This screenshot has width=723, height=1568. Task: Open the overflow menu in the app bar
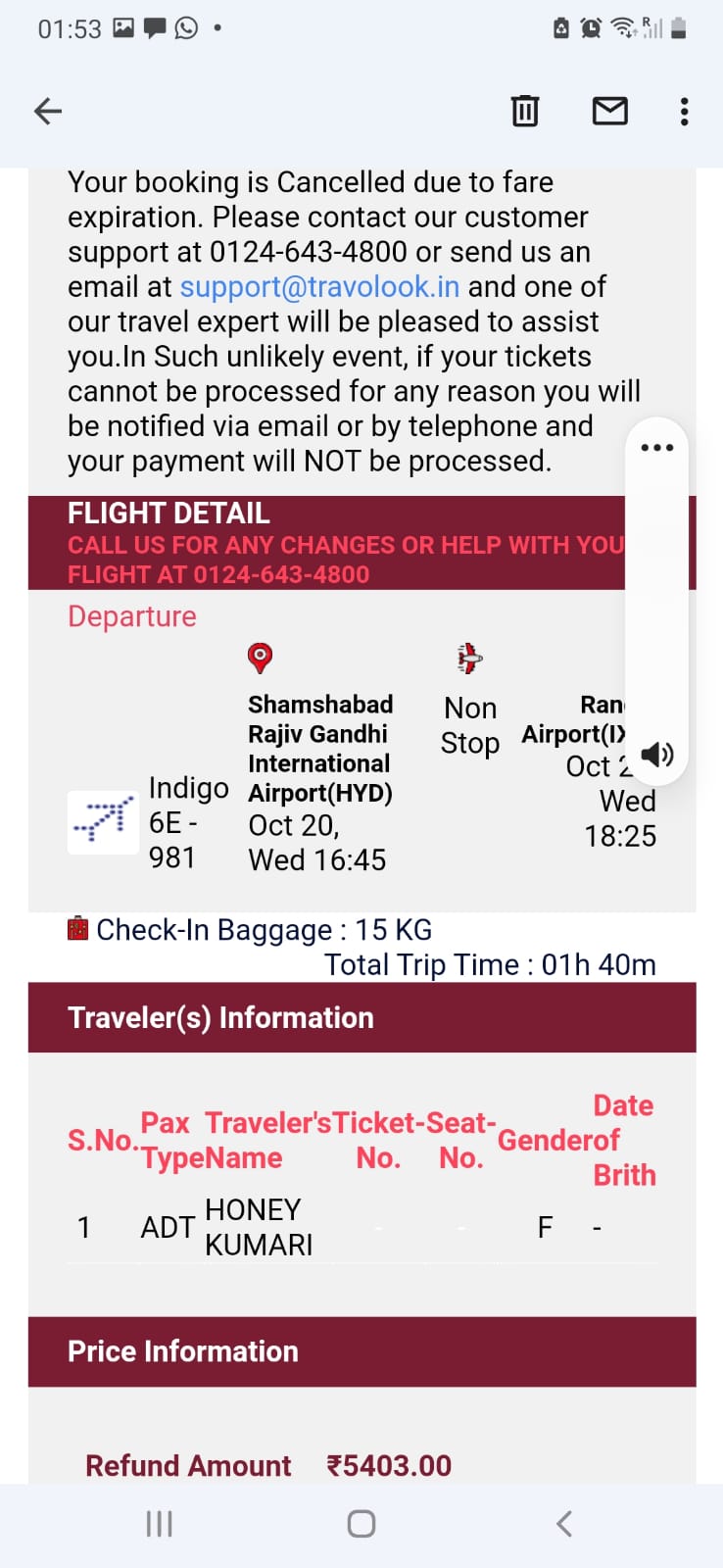pyautogui.click(x=684, y=112)
